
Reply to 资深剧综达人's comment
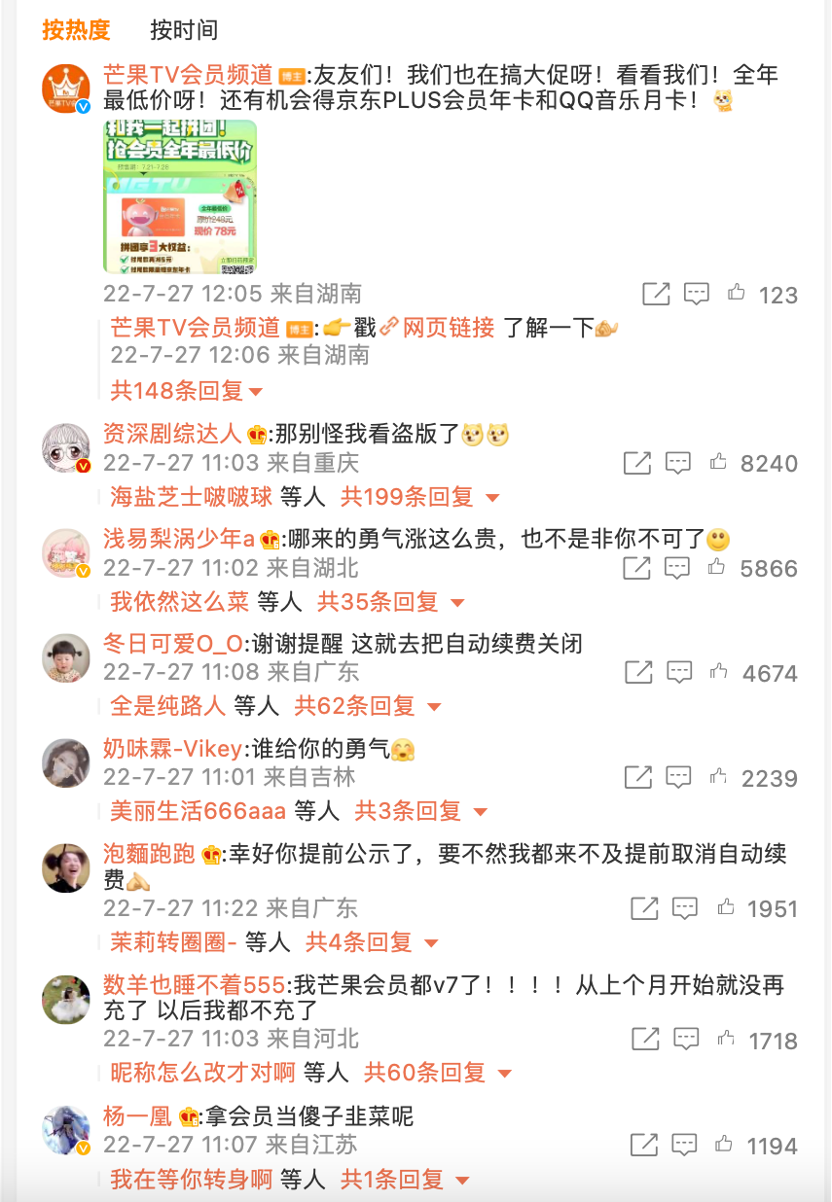[x=678, y=463]
